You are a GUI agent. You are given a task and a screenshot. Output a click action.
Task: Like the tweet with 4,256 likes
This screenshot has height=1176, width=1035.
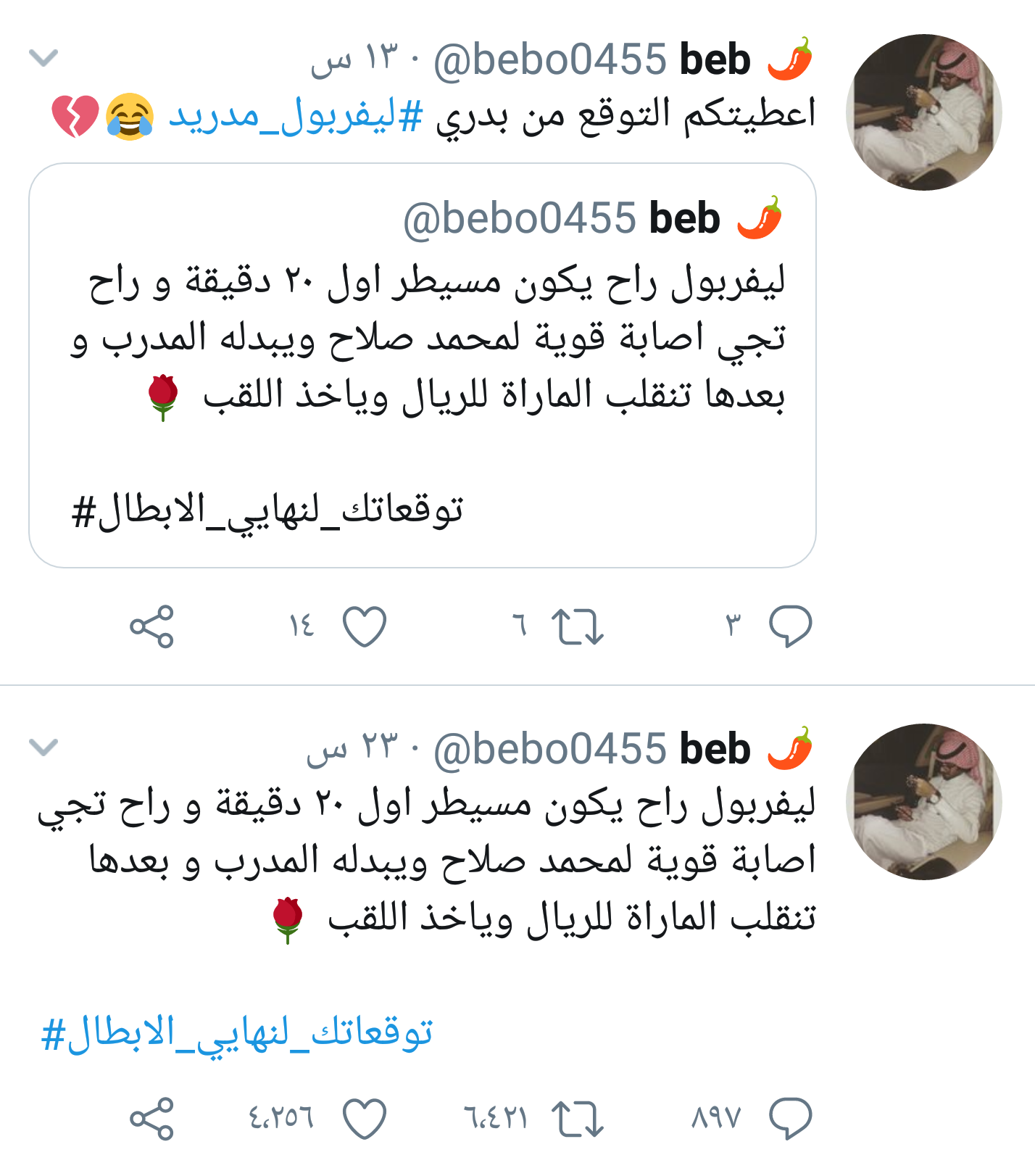(x=364, y=1119)
